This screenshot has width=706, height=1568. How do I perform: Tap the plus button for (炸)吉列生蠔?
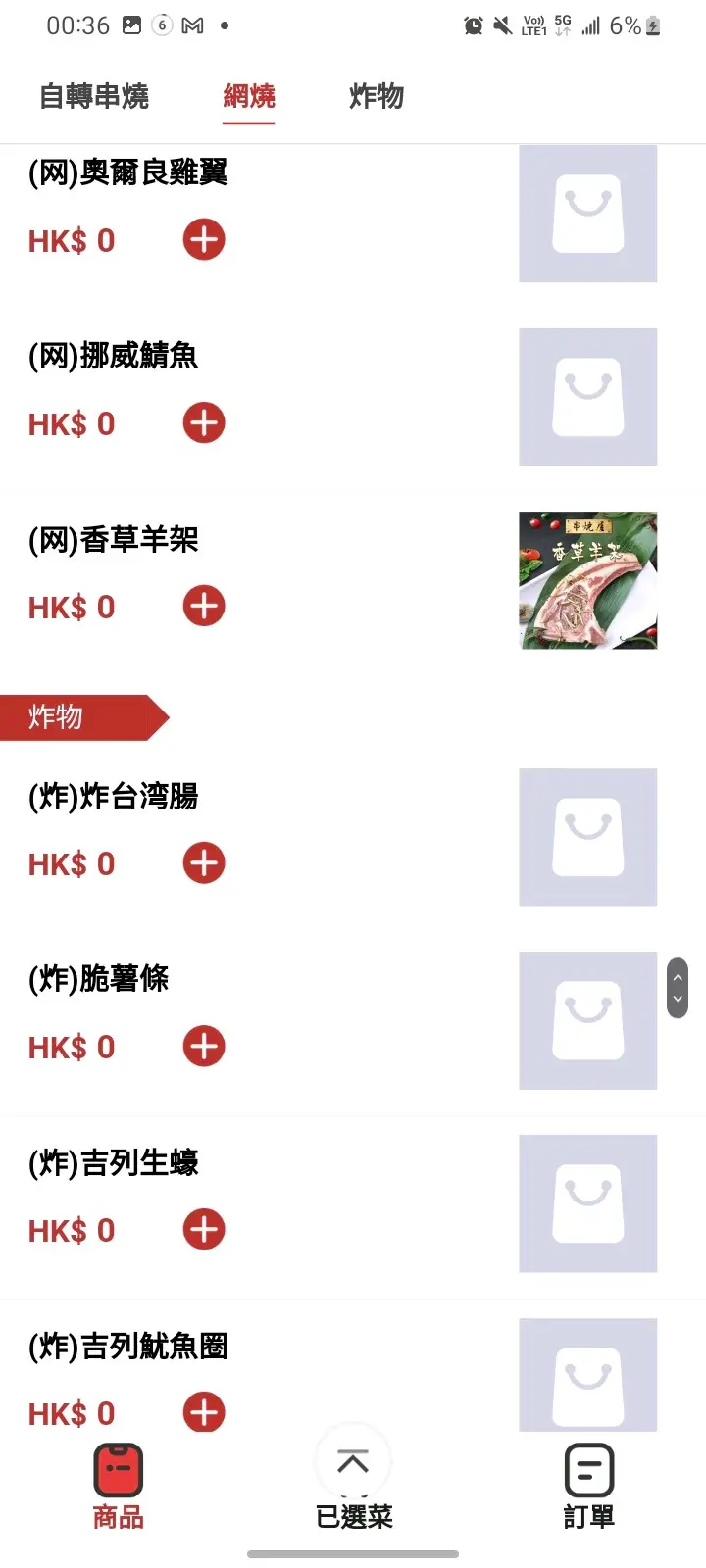coord(204,1230)
